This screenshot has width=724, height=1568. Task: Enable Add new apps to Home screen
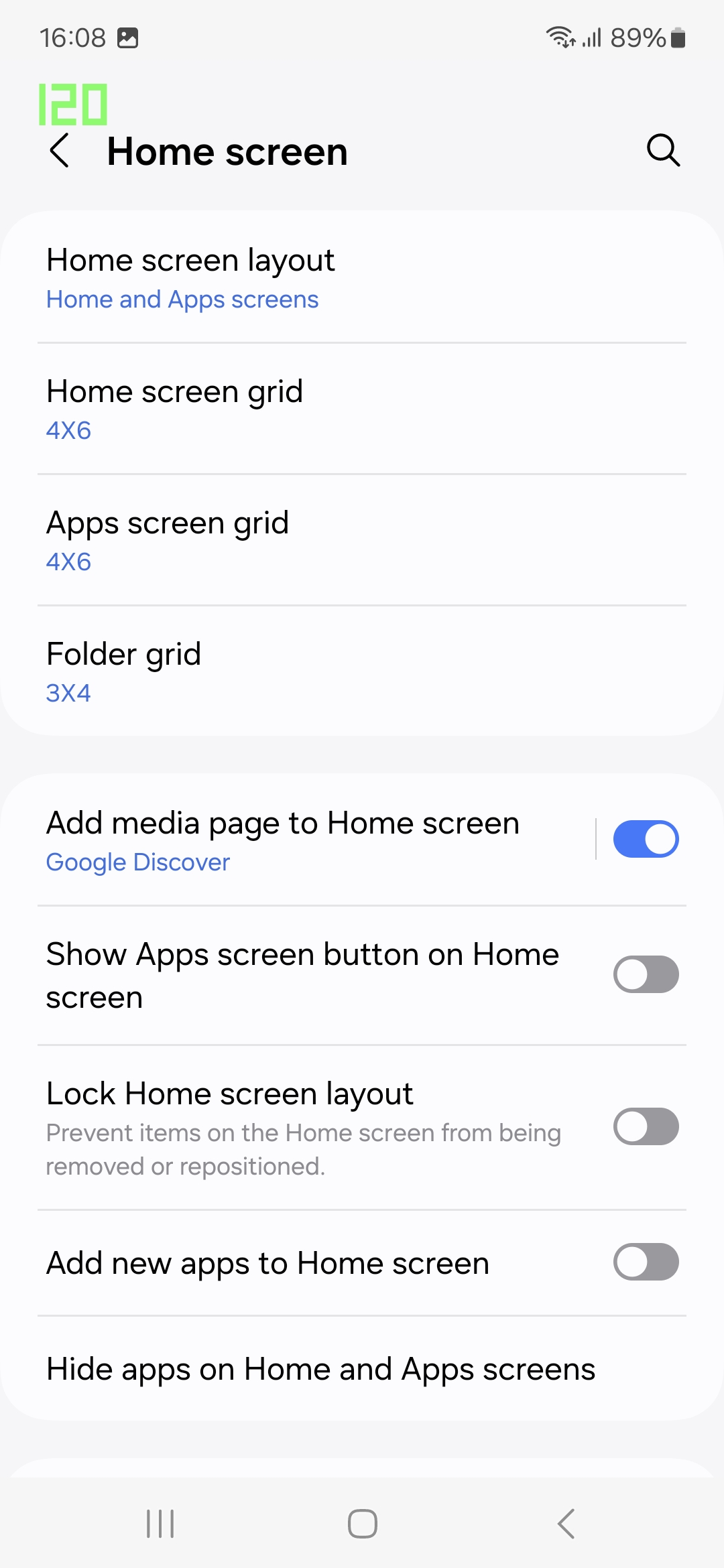646,1262
